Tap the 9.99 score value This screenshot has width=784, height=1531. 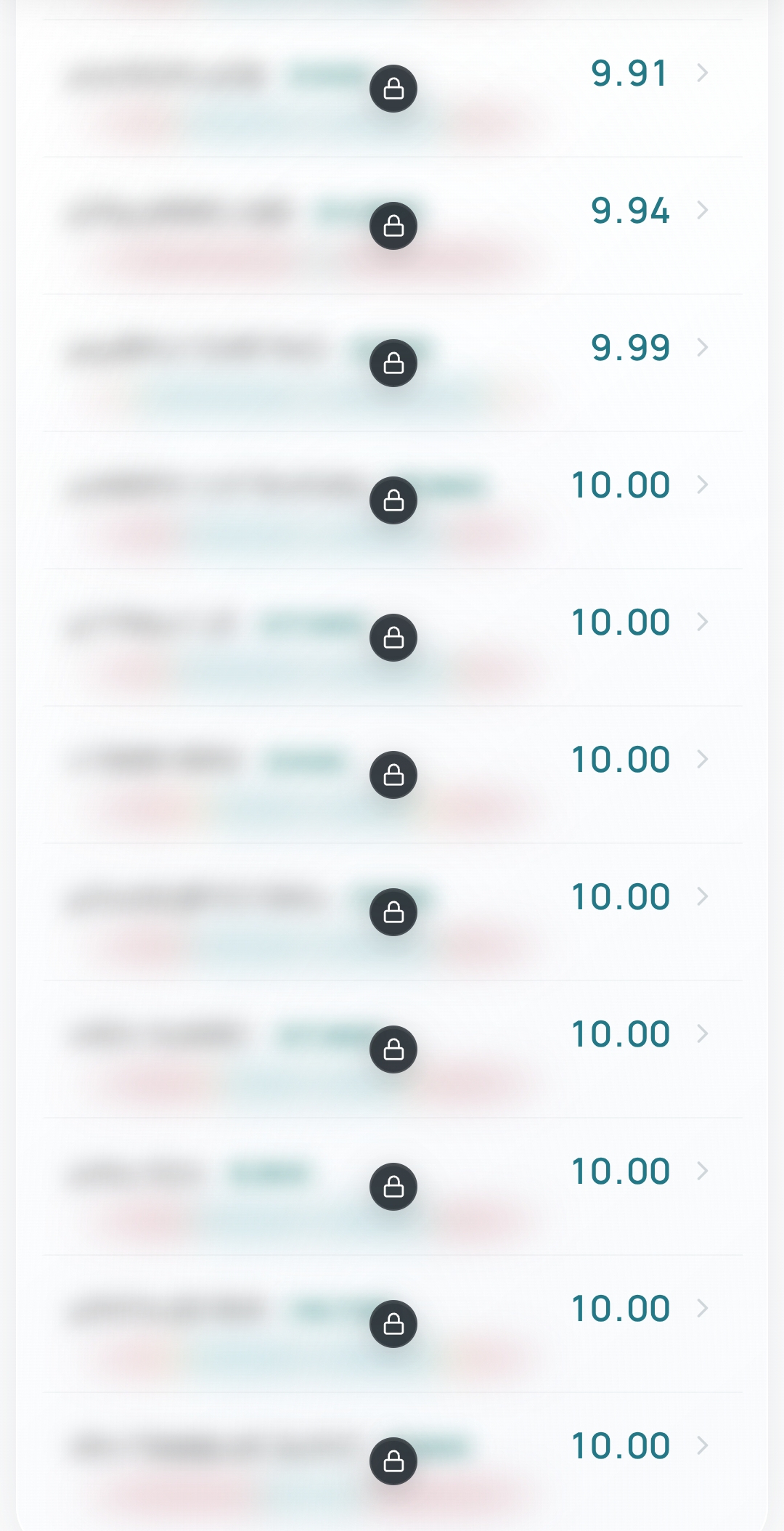tap(629, 347)
